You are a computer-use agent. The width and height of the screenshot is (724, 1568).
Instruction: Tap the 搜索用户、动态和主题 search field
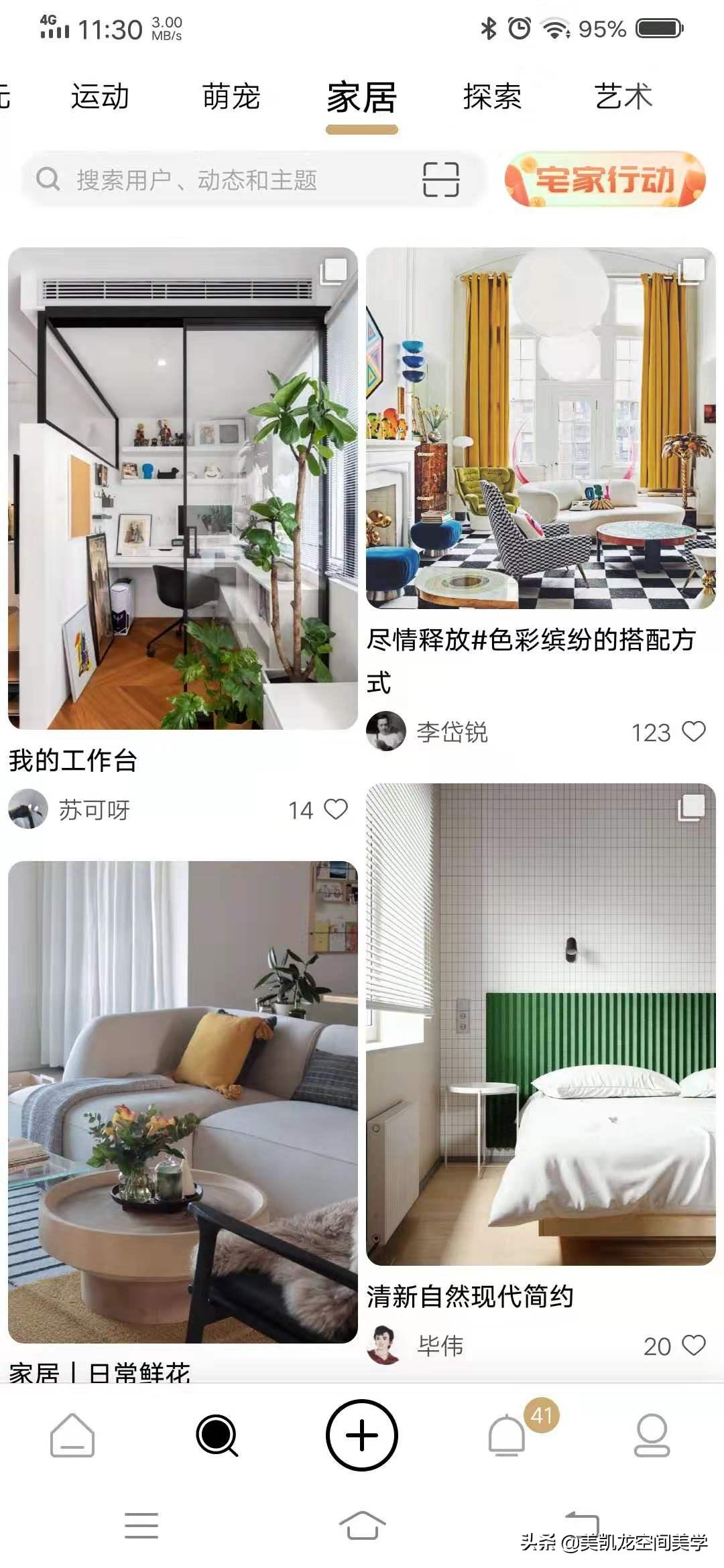tap(201, 179)
